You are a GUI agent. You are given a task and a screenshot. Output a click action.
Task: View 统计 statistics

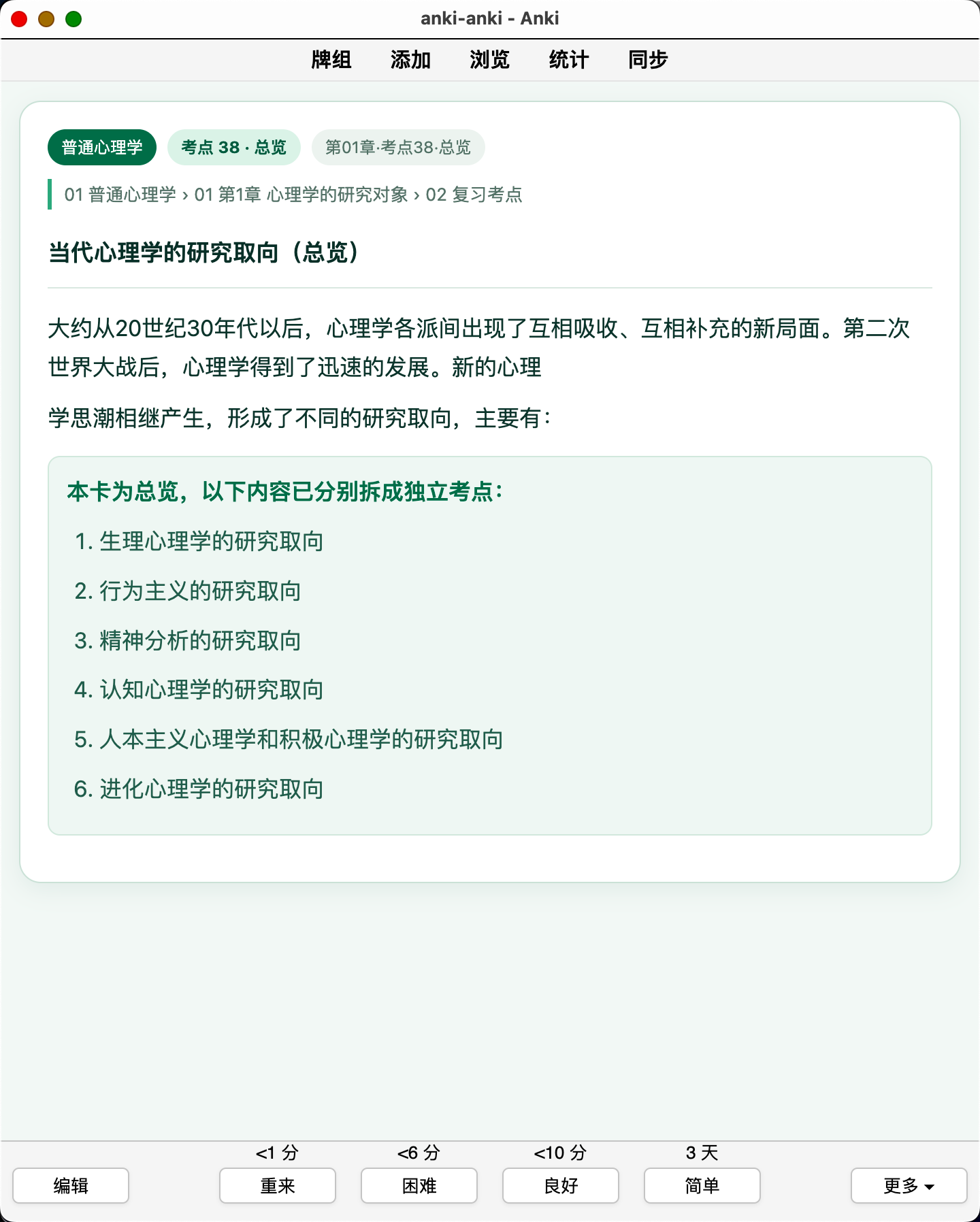pos(568,60)
